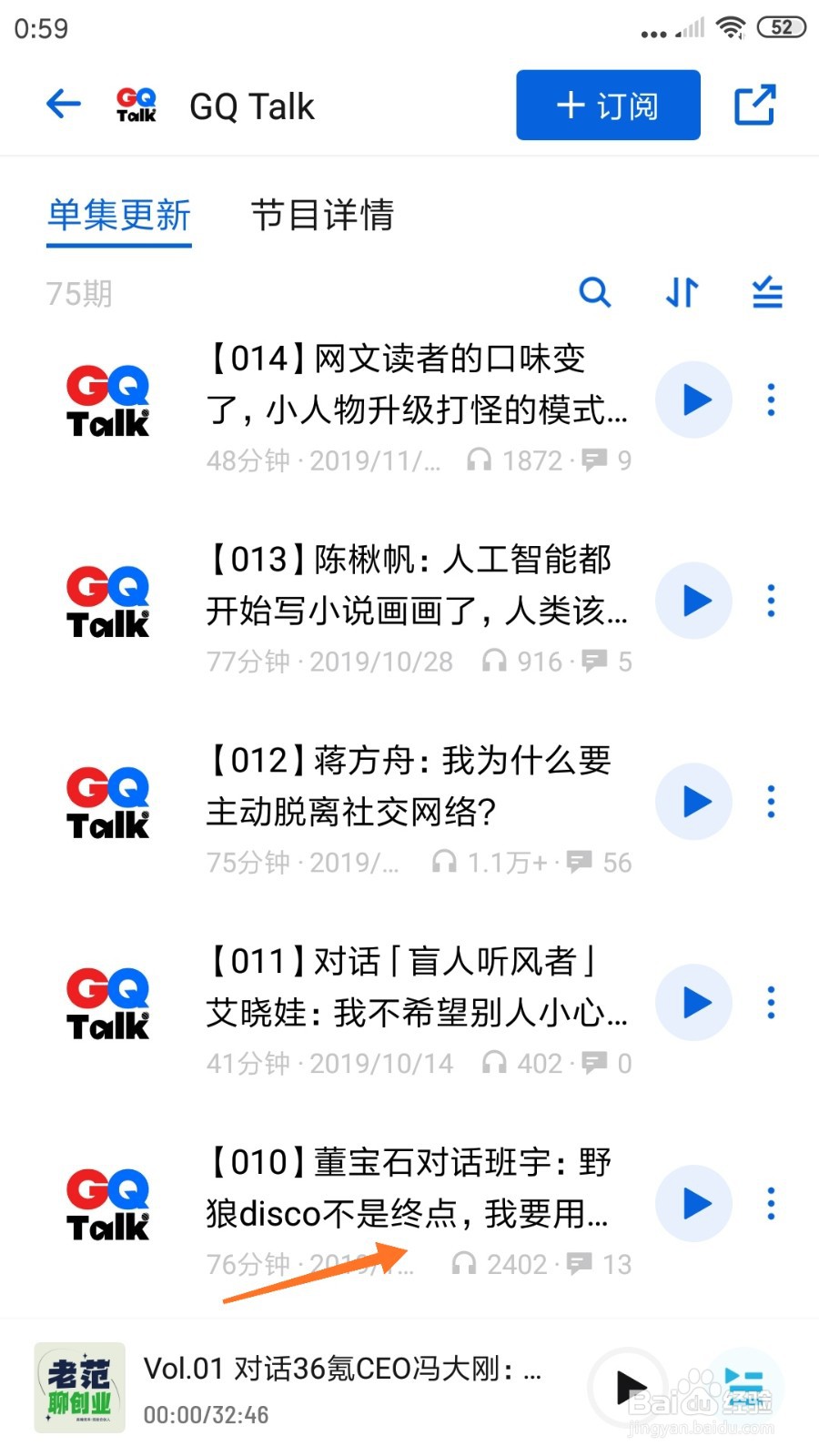Open the batch download/mark icon beside sort
This screenshot has height=1456, width=819.
(766, 293)
